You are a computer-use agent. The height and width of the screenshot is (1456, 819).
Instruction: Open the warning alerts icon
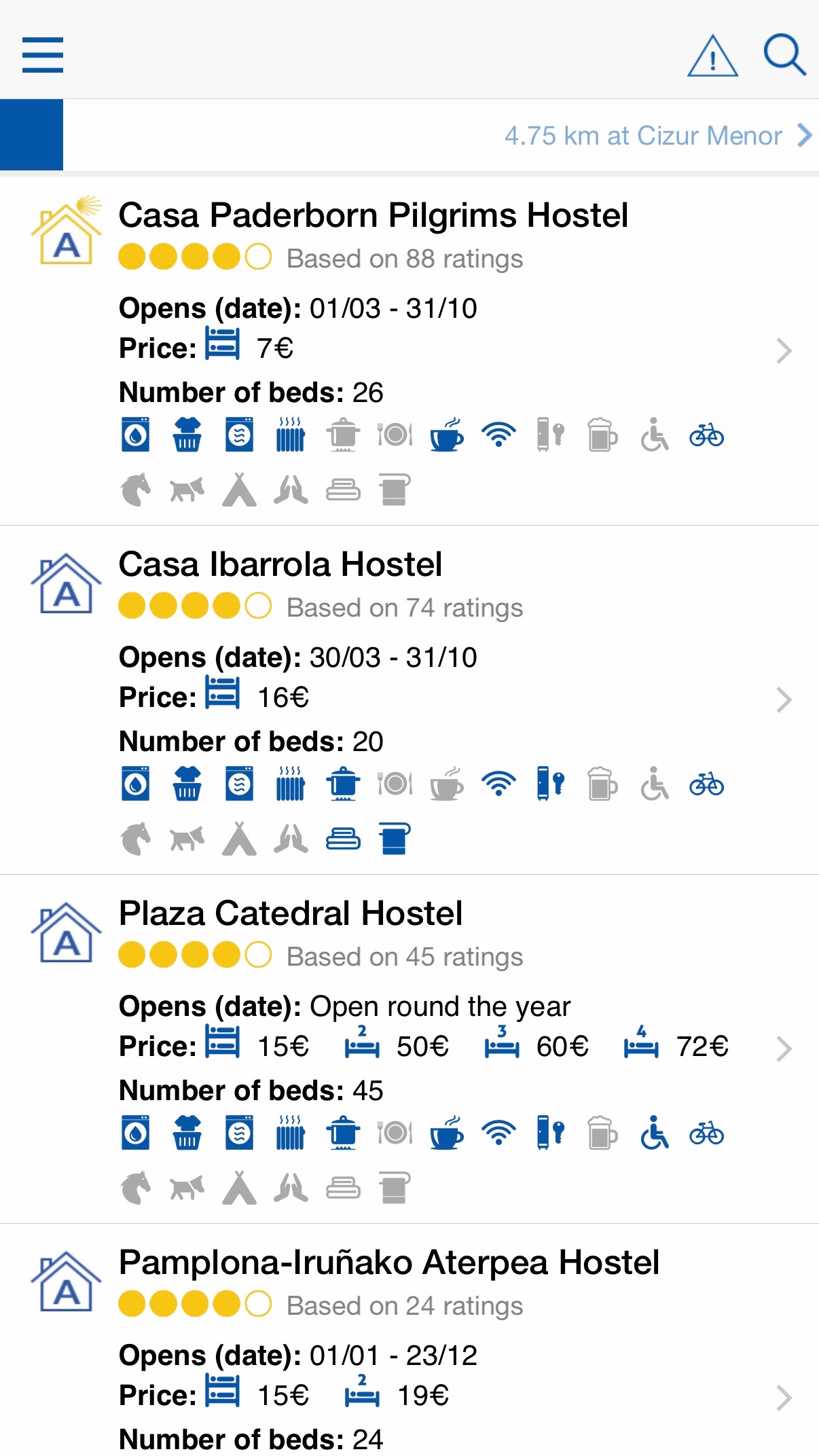[x=712, y=56]
